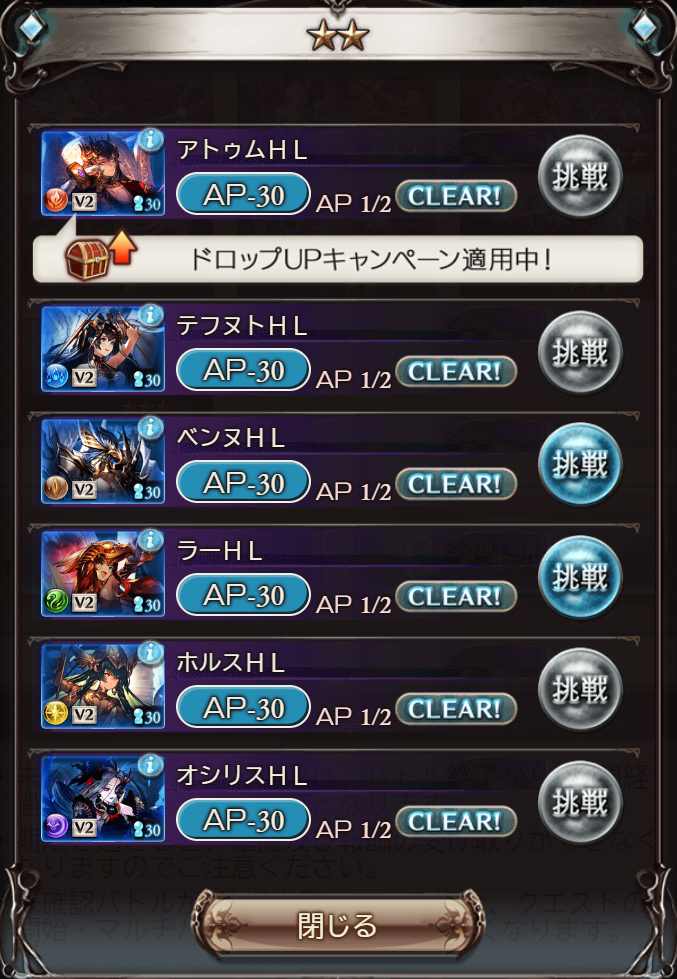This screenshot has height=979, width=677.
Task: Show info for ホルスHL
Action: [149, 653]
